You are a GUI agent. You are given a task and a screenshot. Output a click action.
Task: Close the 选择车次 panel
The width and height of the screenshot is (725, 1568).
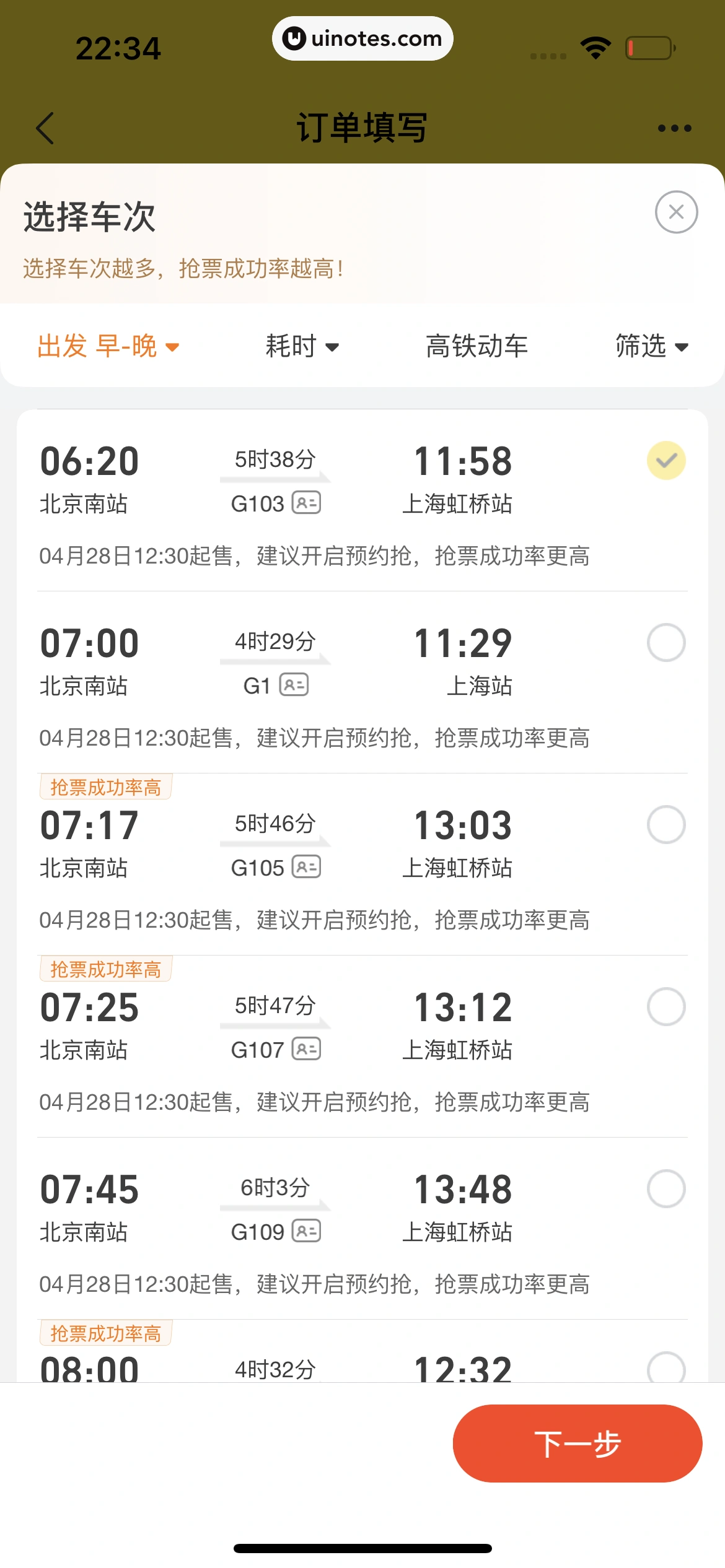coord(676,212)
